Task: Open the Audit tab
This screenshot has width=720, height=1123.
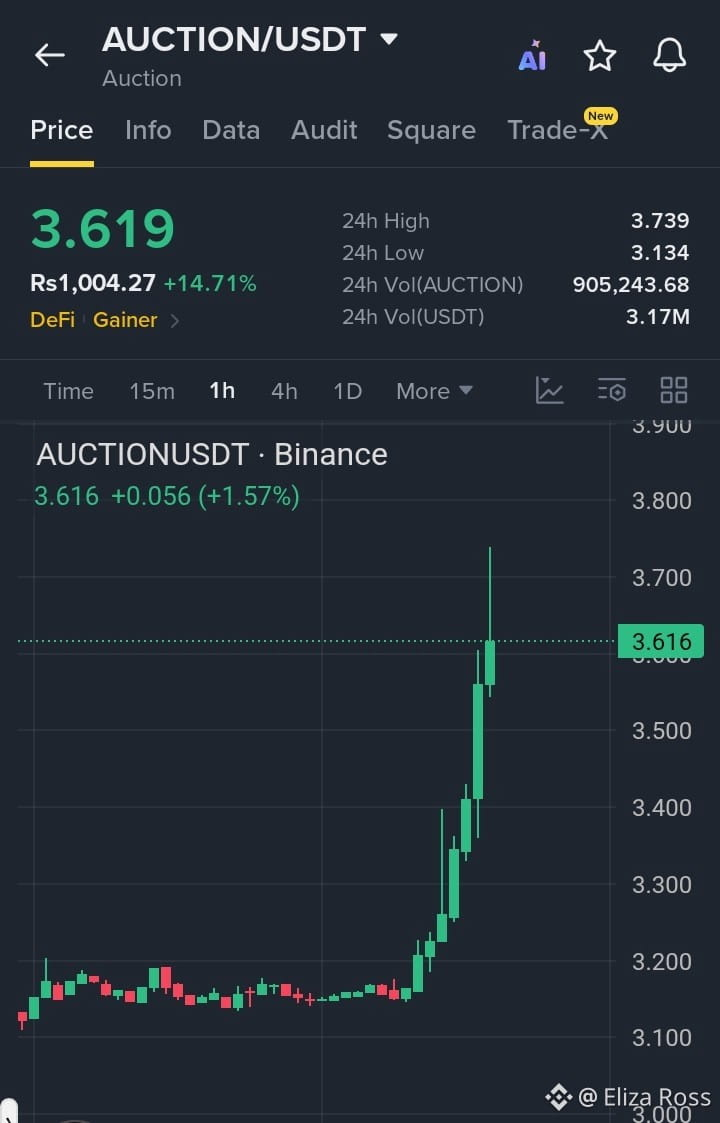Action: (x=324, y=130)
